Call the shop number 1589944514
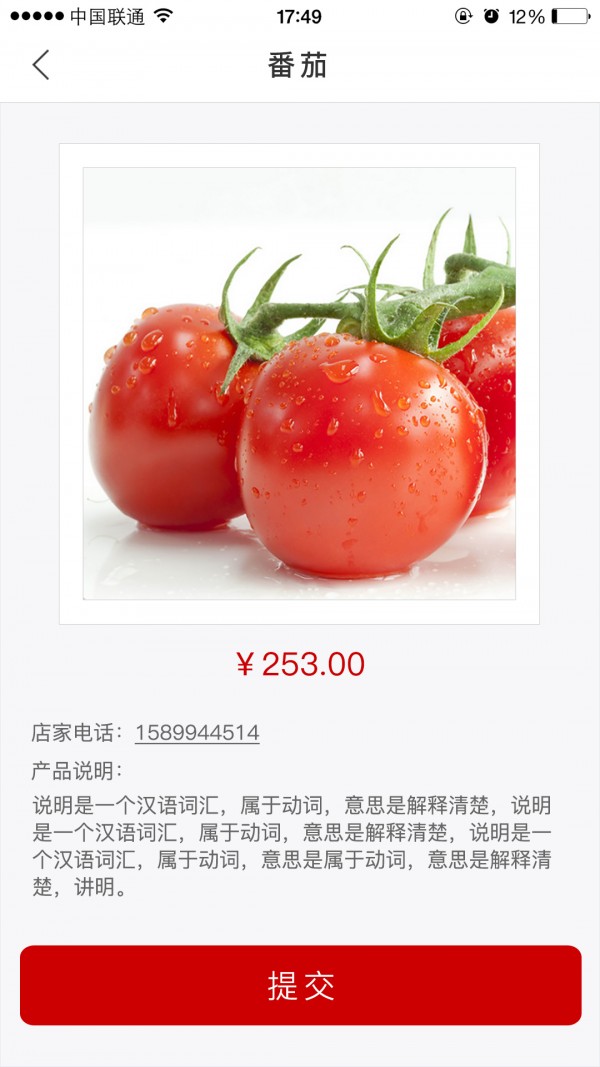Image resolution: width=600 pixels, height=1067 pixels. (x=197, y=733)
